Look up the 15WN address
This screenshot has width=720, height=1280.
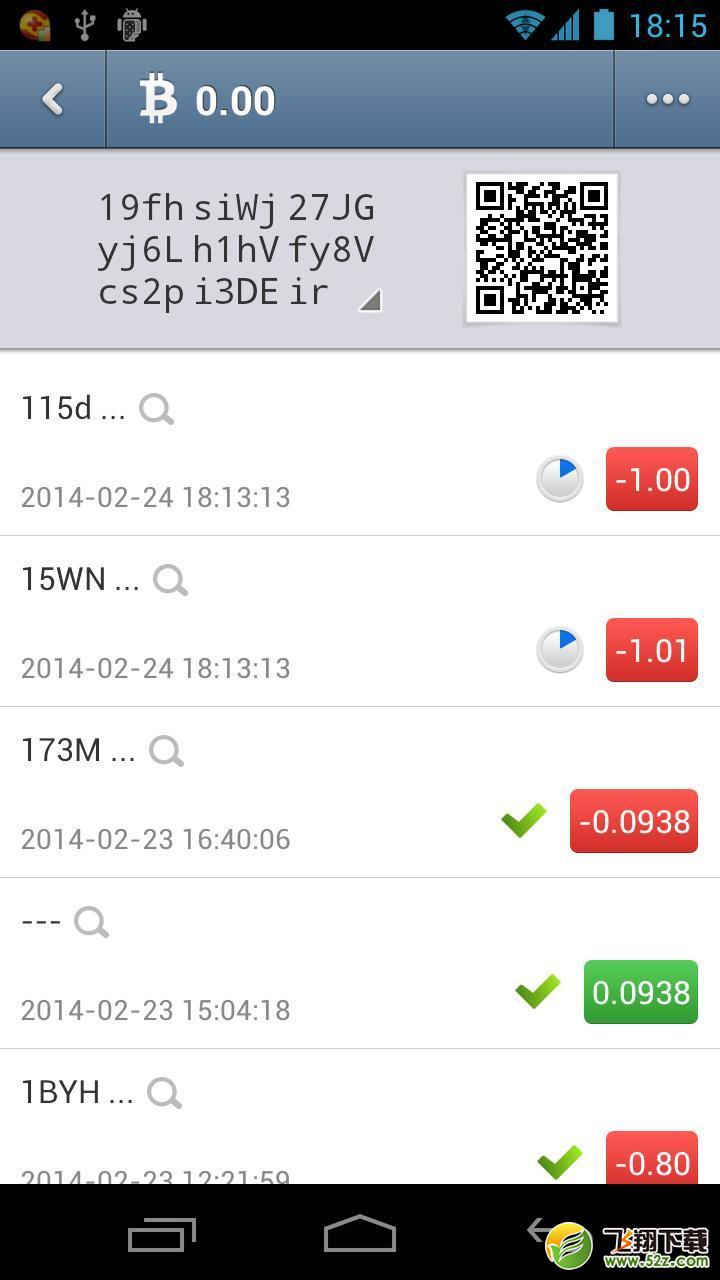click(x=170, y=580)
